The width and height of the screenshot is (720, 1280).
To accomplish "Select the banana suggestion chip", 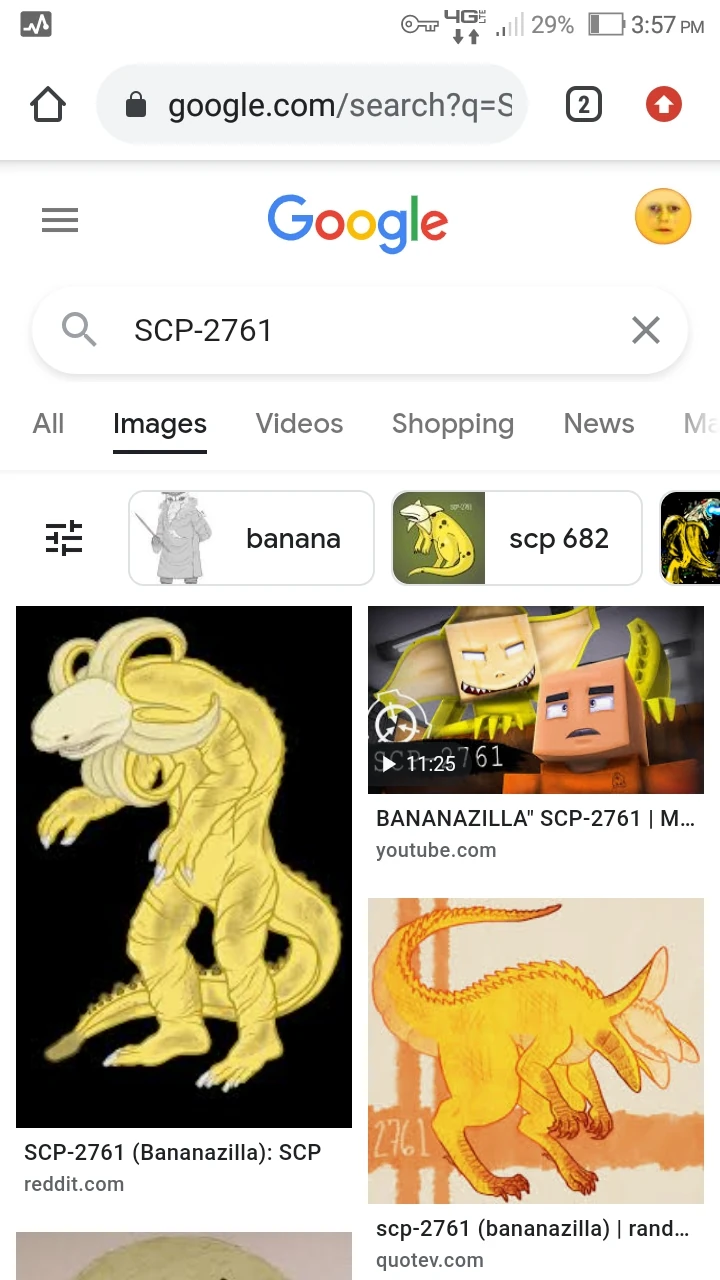I will point(251,538).
